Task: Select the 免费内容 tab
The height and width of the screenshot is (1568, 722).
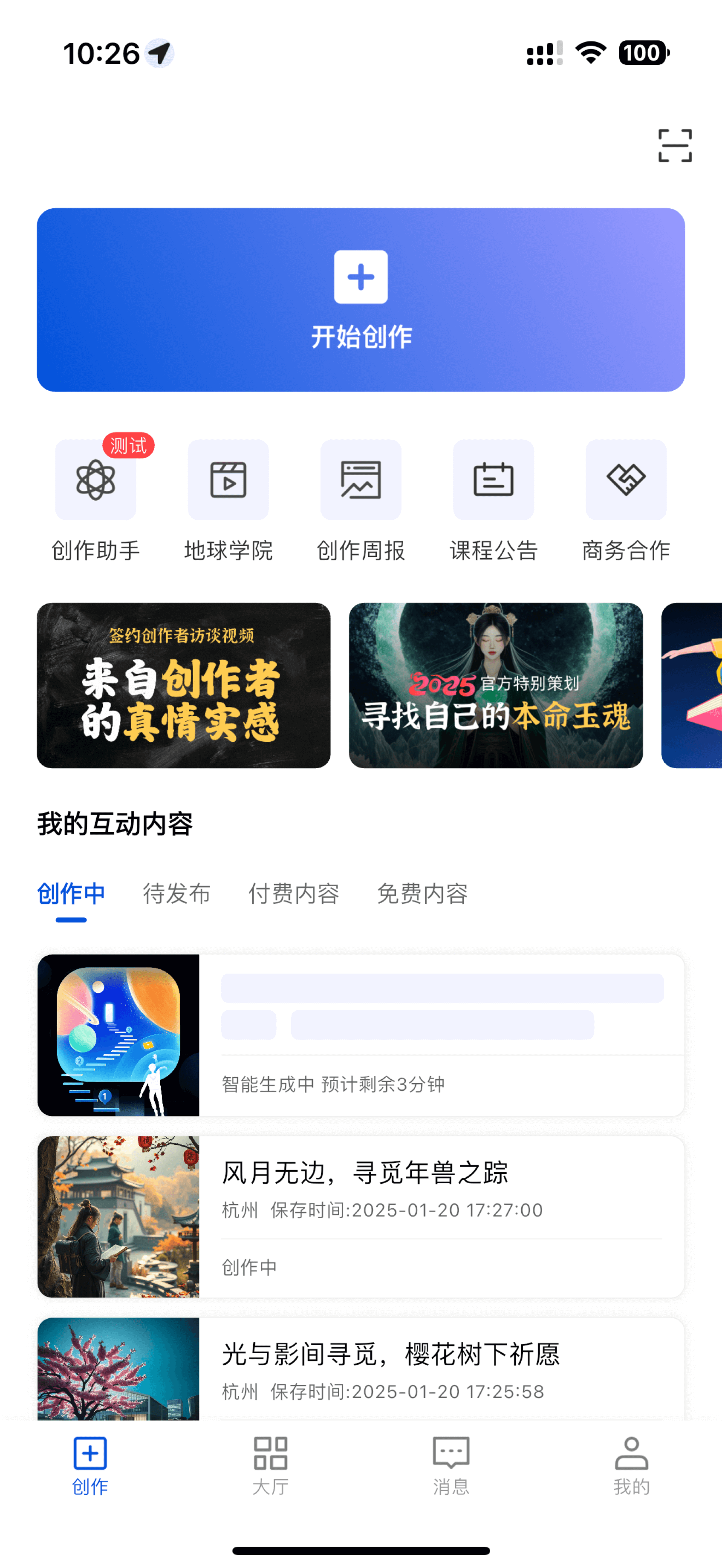Action: click(422, 894)
